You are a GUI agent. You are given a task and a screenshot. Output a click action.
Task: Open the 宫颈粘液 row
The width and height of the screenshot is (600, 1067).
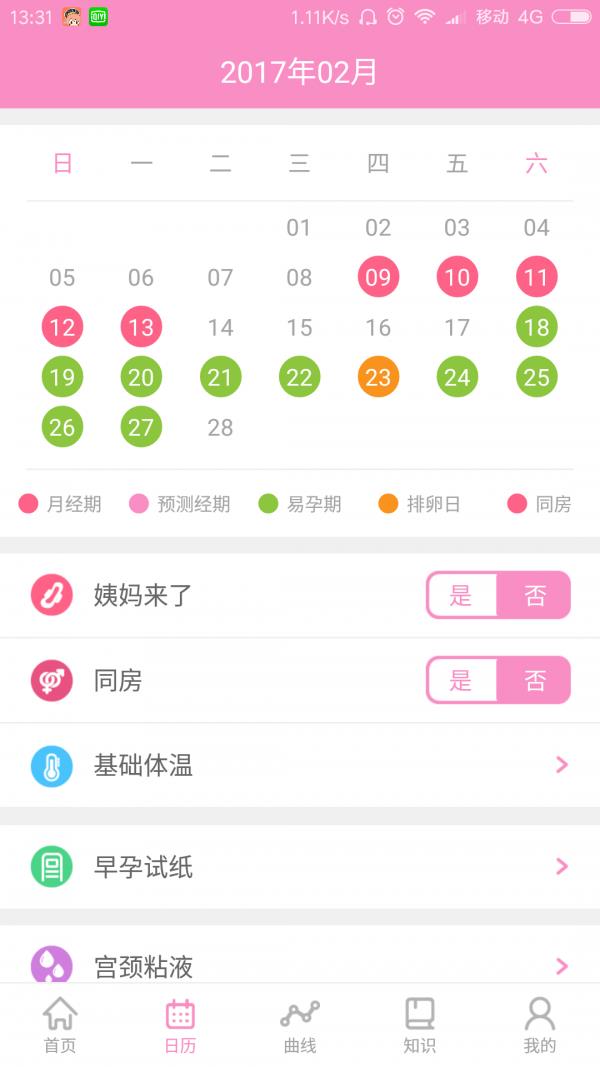point(300,963)
